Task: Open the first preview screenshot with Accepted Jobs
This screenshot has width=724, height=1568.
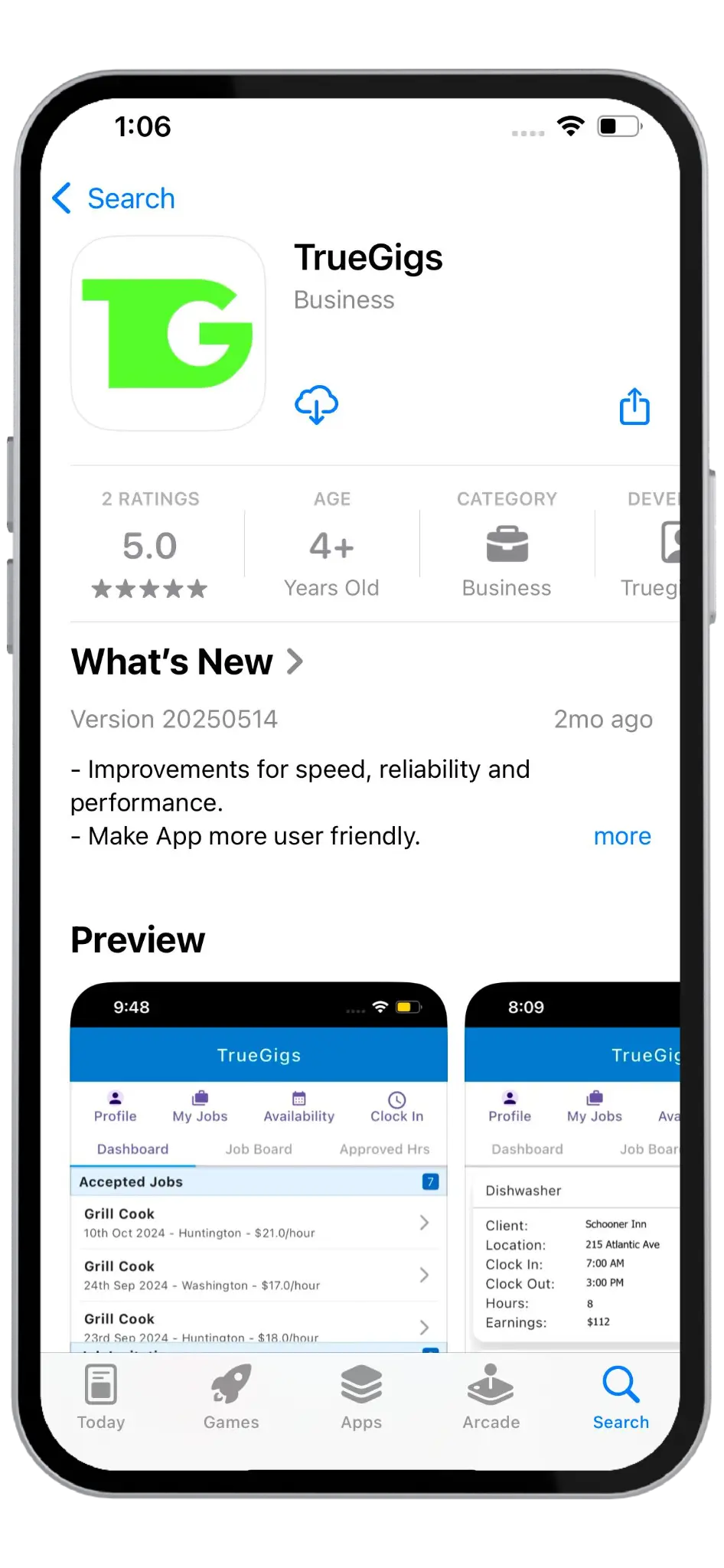Action: pyautogui.click(x=259, y=1164)
